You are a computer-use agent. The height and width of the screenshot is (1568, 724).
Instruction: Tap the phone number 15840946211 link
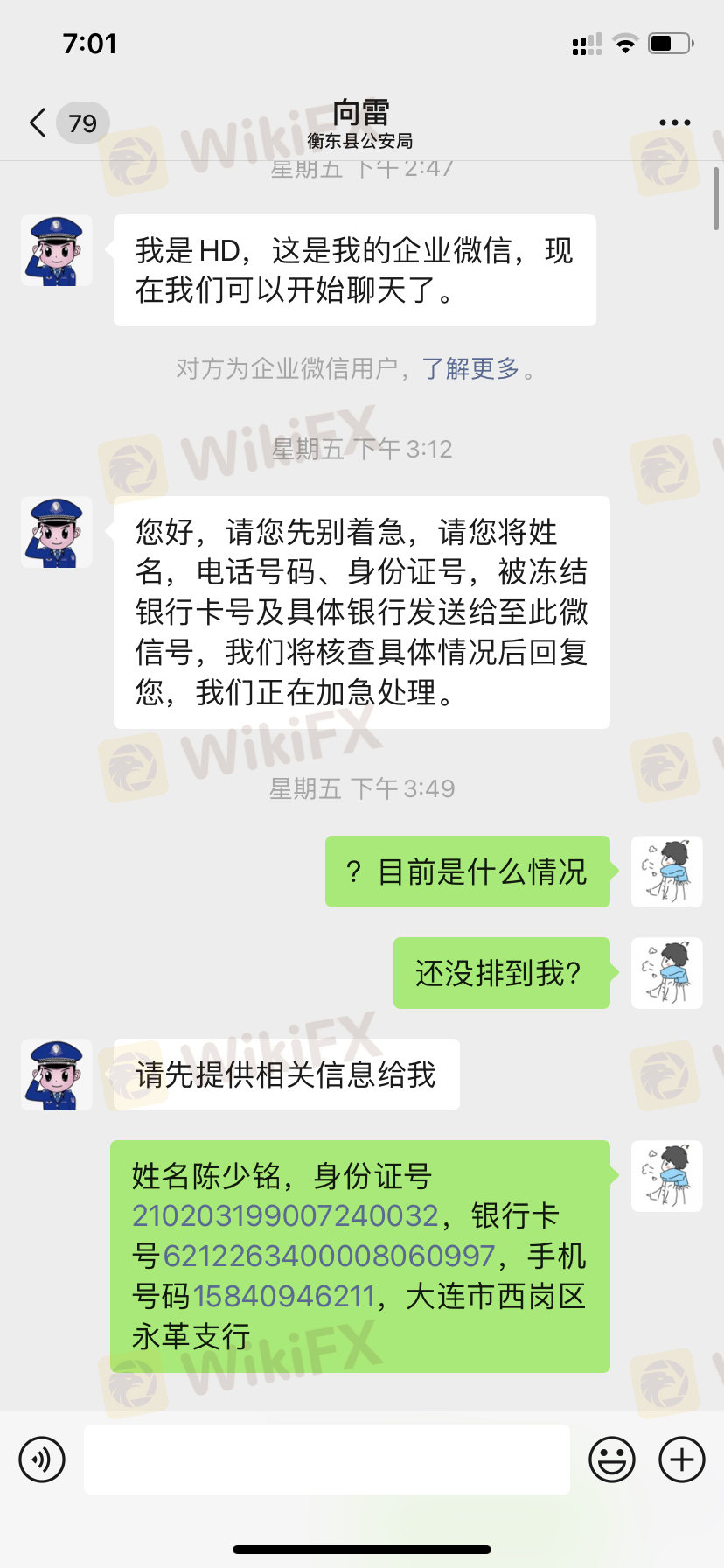[283, 1296]
